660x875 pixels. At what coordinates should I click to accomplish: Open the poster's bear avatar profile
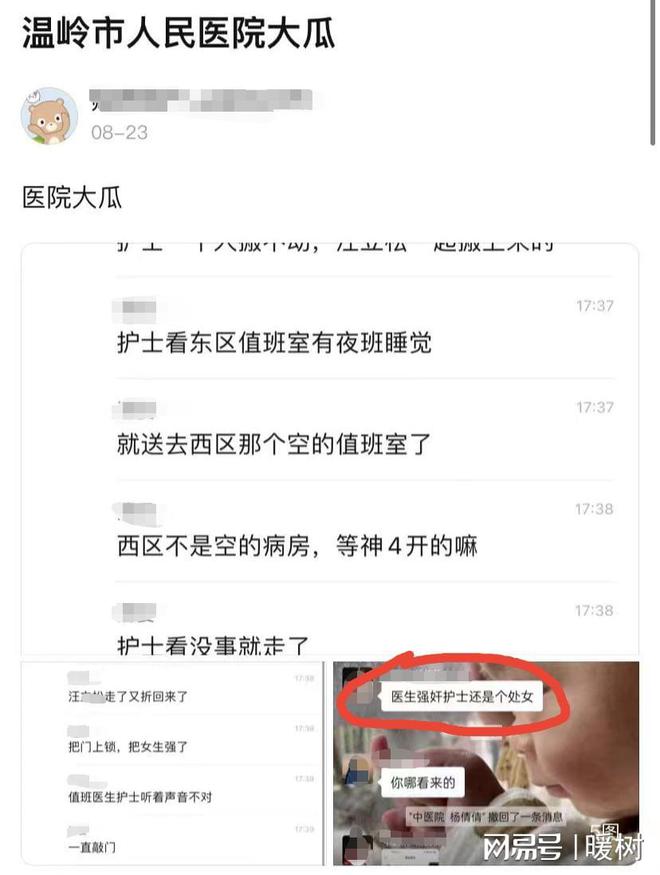click(49, 116)
